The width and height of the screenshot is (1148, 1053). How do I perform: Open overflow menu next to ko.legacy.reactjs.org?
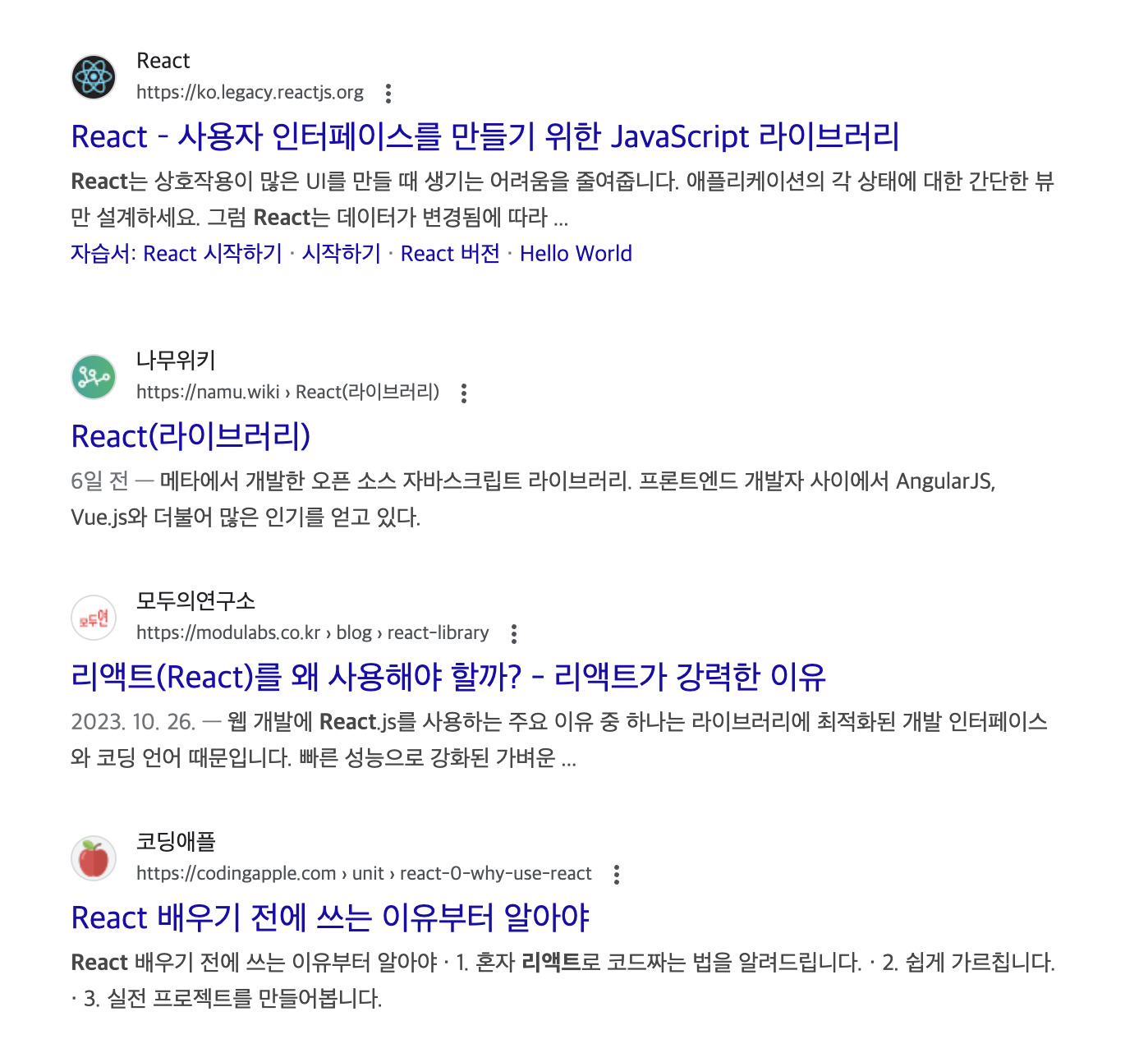pos(388,93)
